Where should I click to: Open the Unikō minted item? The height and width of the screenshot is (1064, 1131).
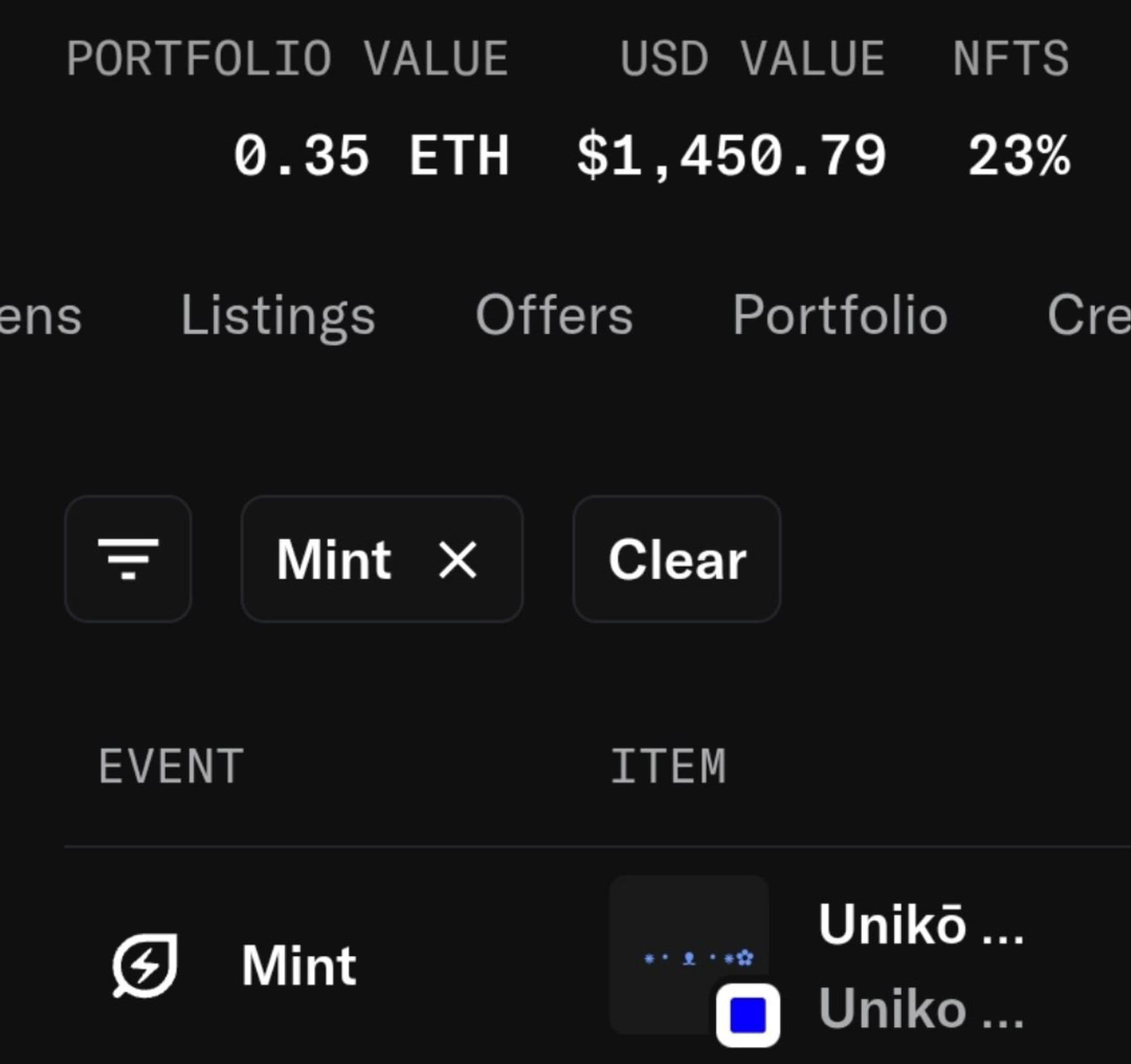click(920, 924)
